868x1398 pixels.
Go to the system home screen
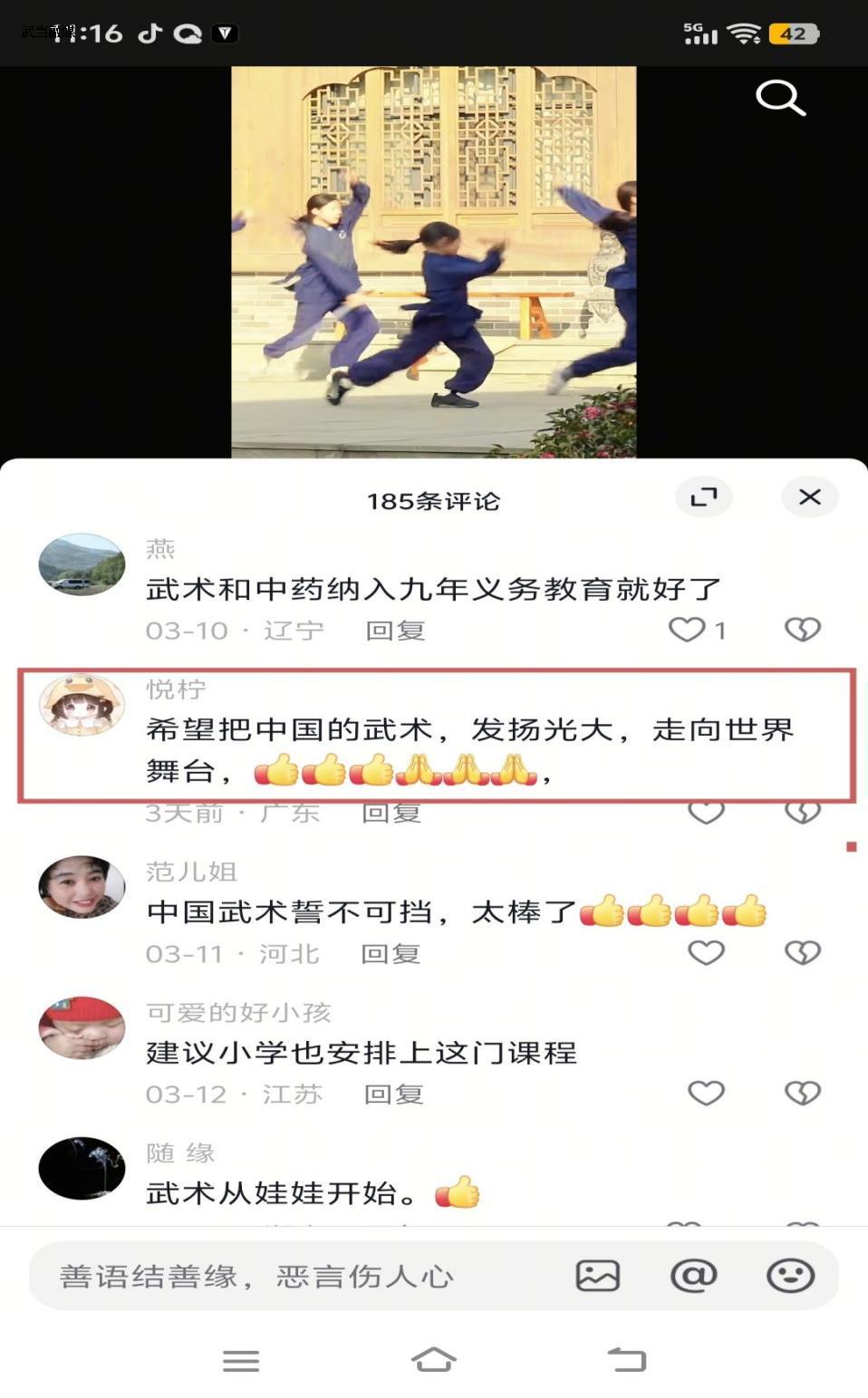point(433,1359)
